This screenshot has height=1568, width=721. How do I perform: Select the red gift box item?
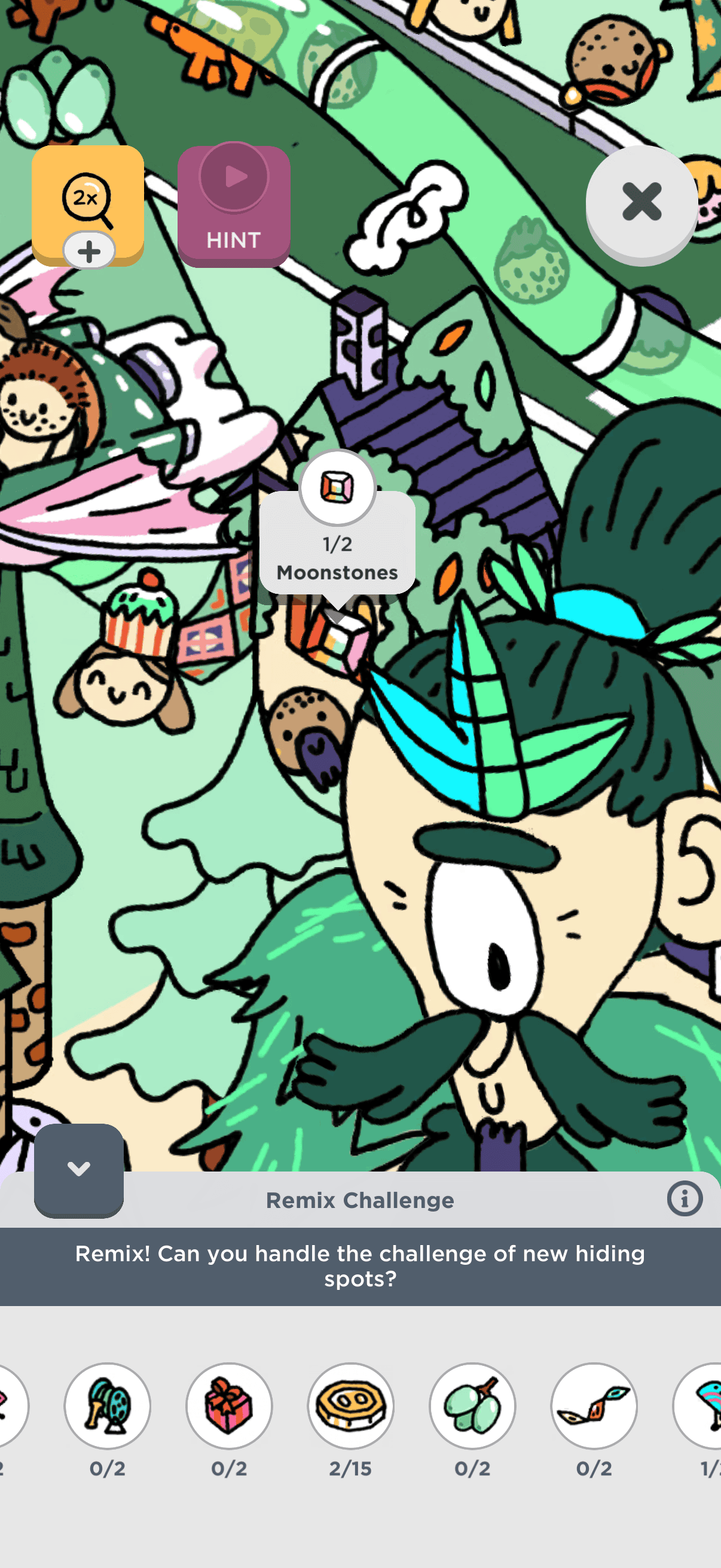click(x=230, y=1405)
